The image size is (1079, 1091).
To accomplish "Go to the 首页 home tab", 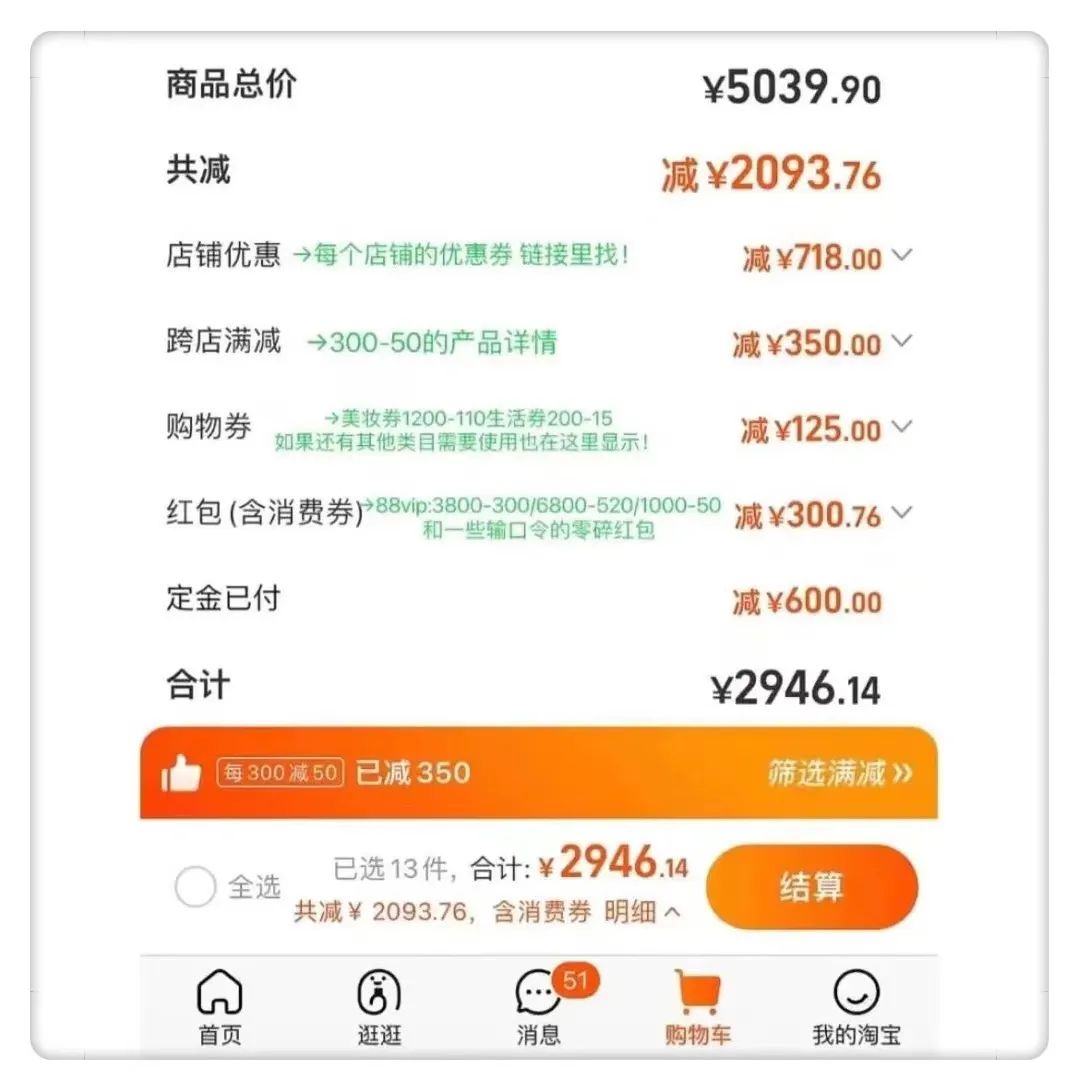I will [x=220, y=1007].
